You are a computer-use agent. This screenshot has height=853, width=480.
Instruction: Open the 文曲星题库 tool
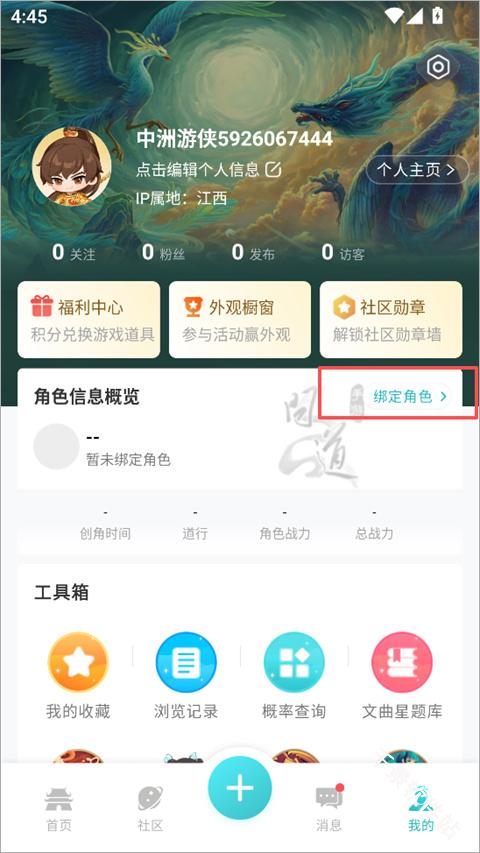coord(402,676)
